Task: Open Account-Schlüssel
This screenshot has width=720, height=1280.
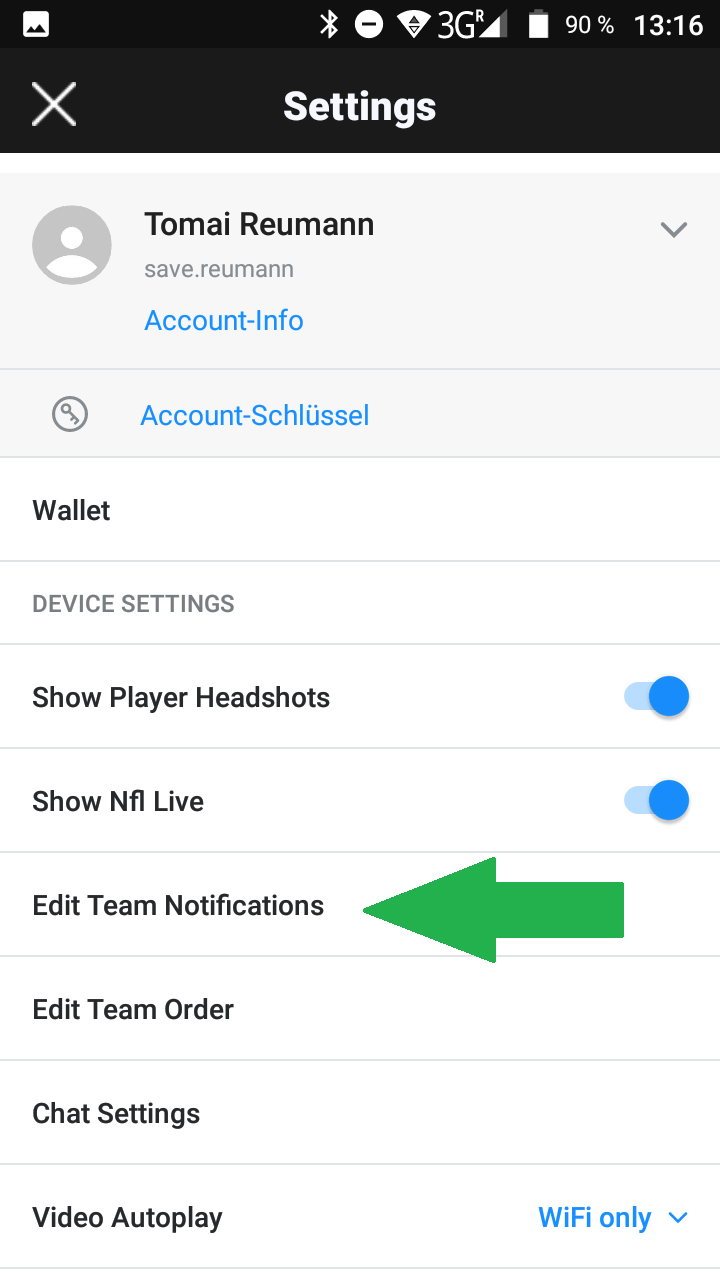Action: pos(254,415)
